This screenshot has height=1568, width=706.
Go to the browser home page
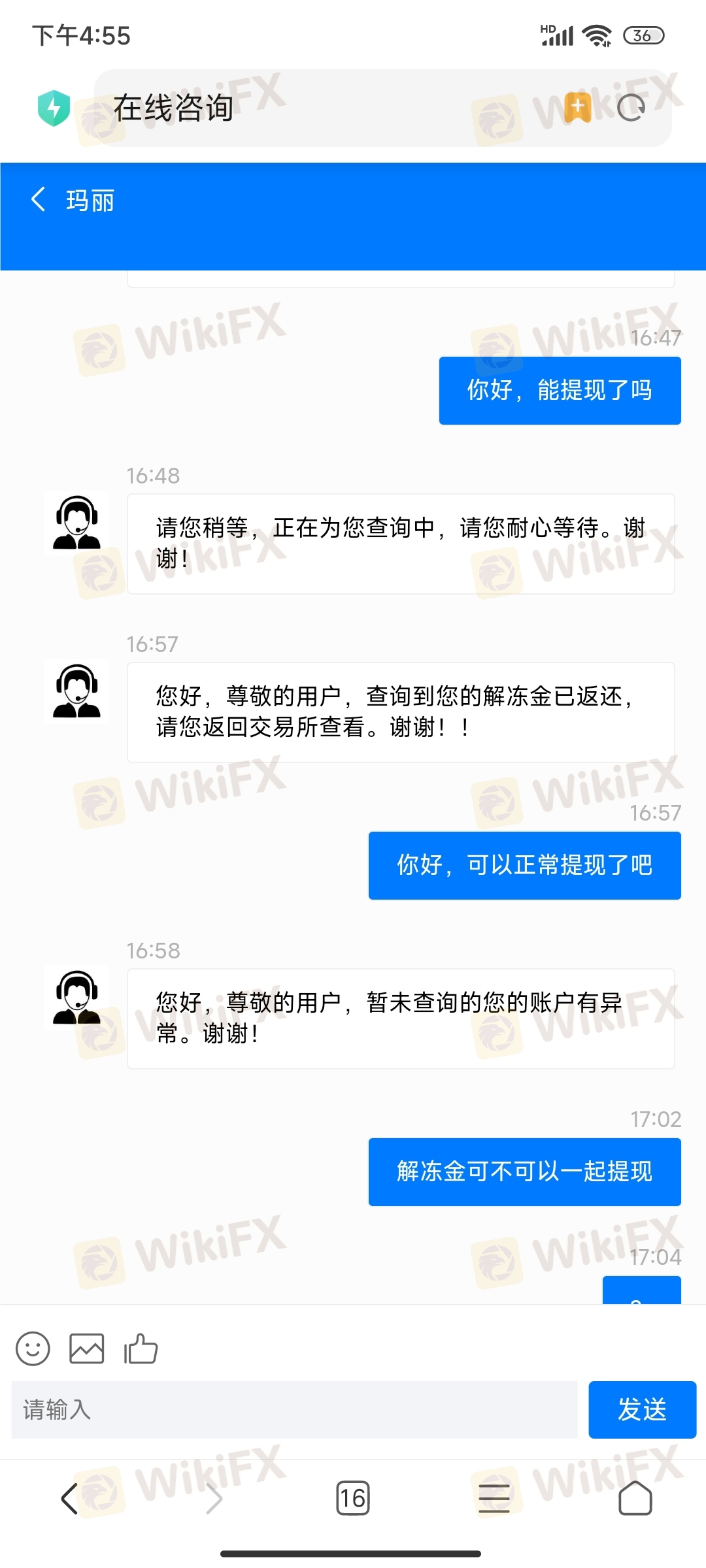coord(635,1498)
